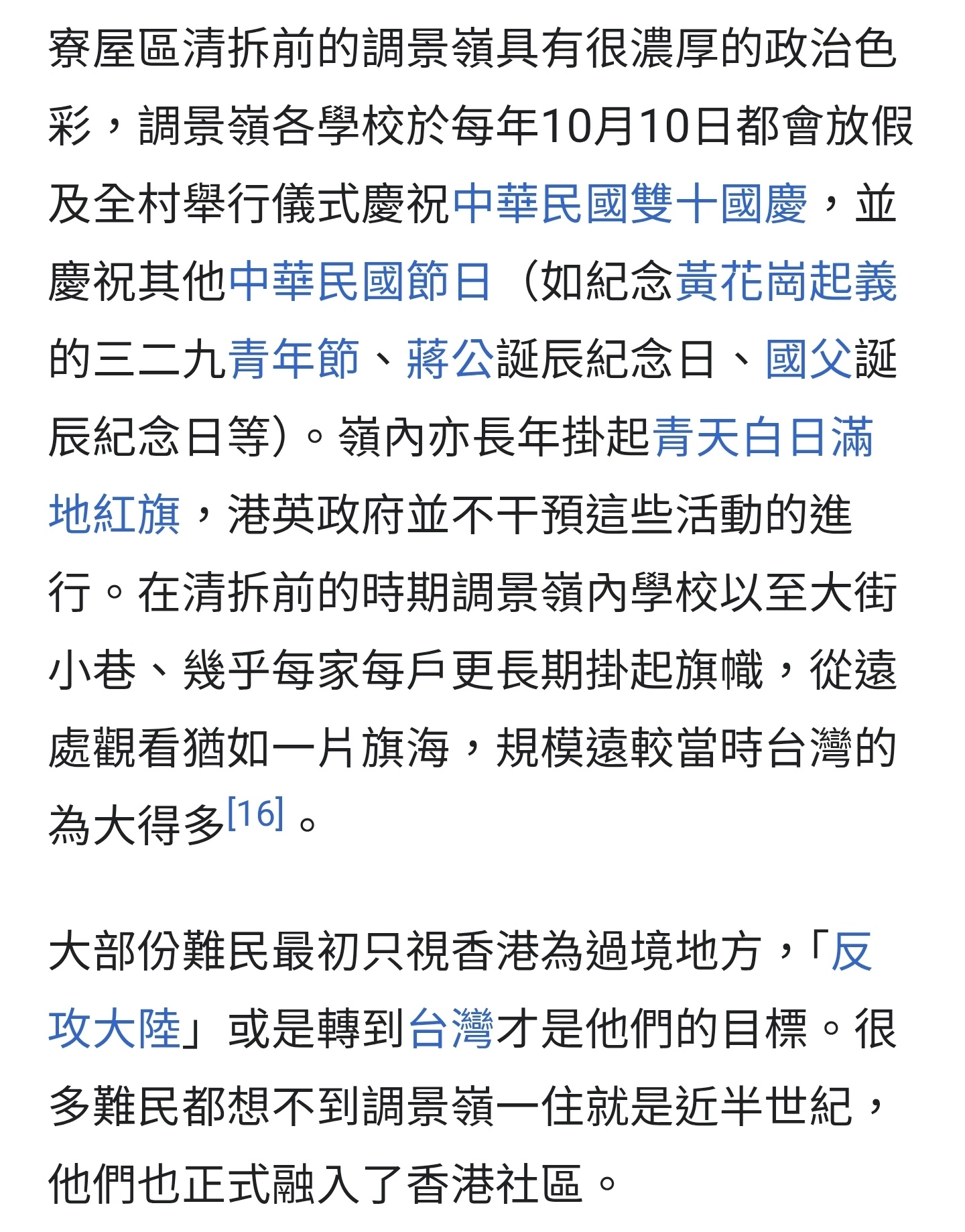Image resolution: width=965 pixels, height=1232 pixels.
Task: Open the 中華民國節日 link
Action: [361, 282]
